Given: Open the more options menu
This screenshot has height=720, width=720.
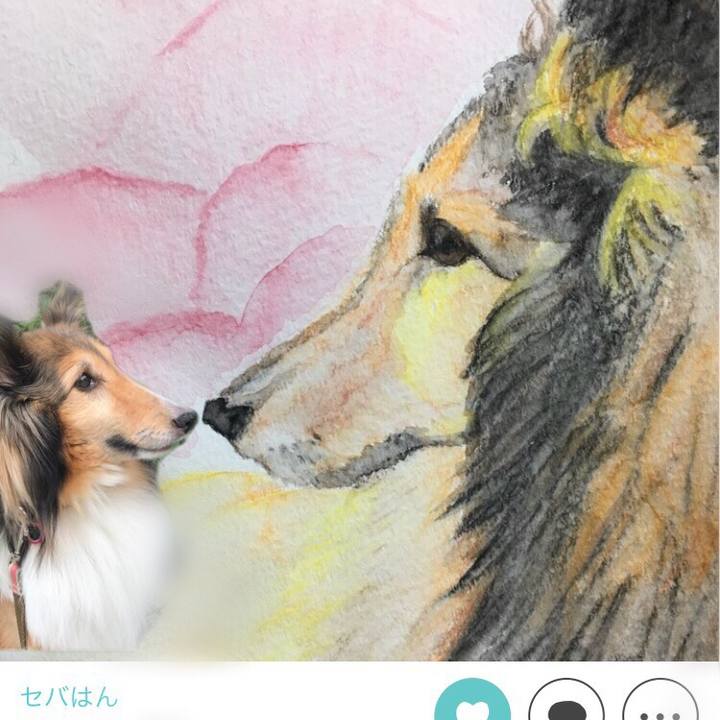Looking at the screenshot, I should point(660,706).
